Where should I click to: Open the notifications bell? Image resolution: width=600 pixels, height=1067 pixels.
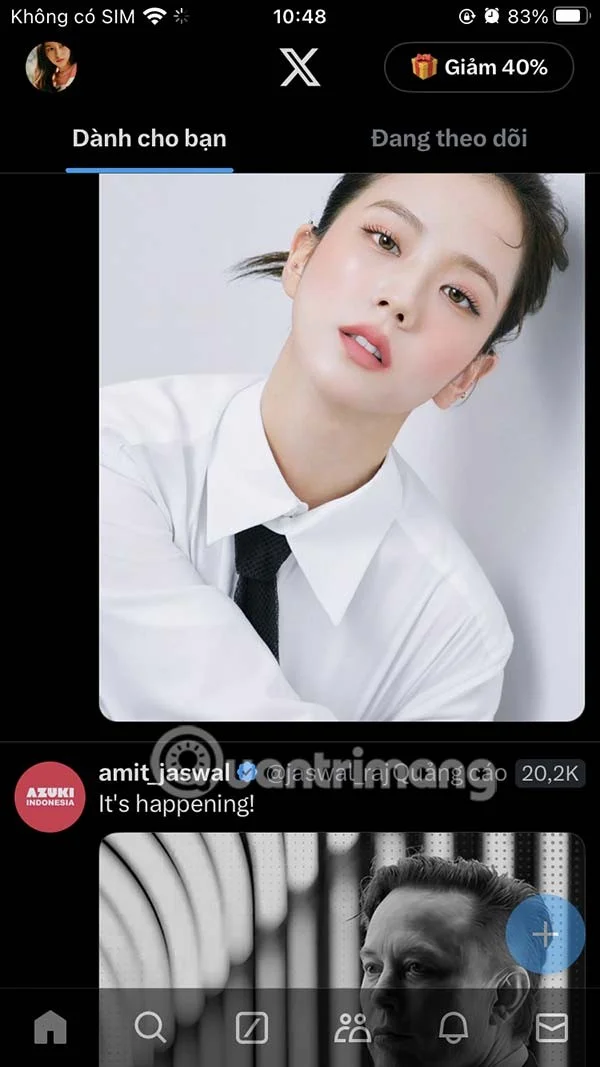pos(453,1027)
